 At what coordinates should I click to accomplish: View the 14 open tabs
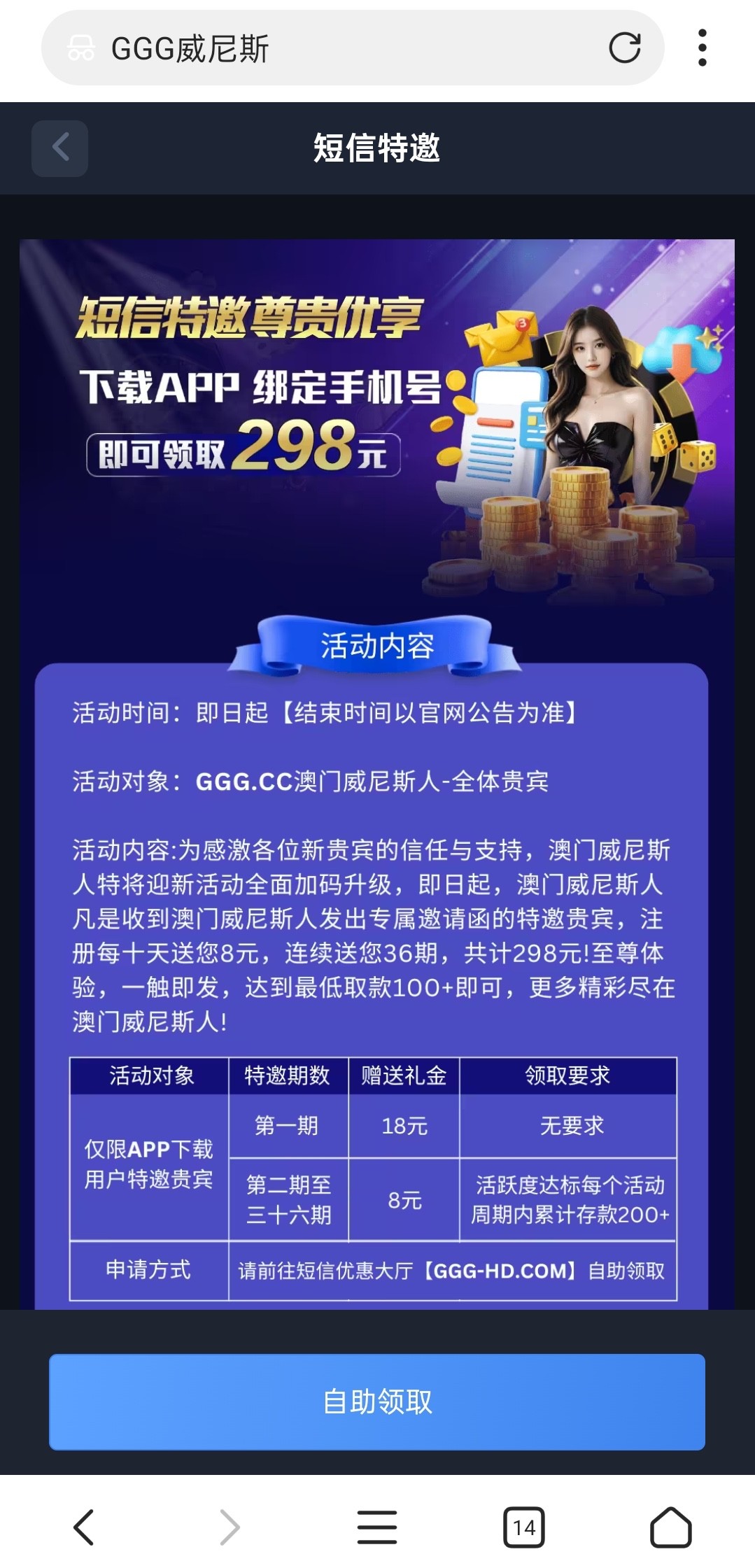click(x=523, y=1526)
